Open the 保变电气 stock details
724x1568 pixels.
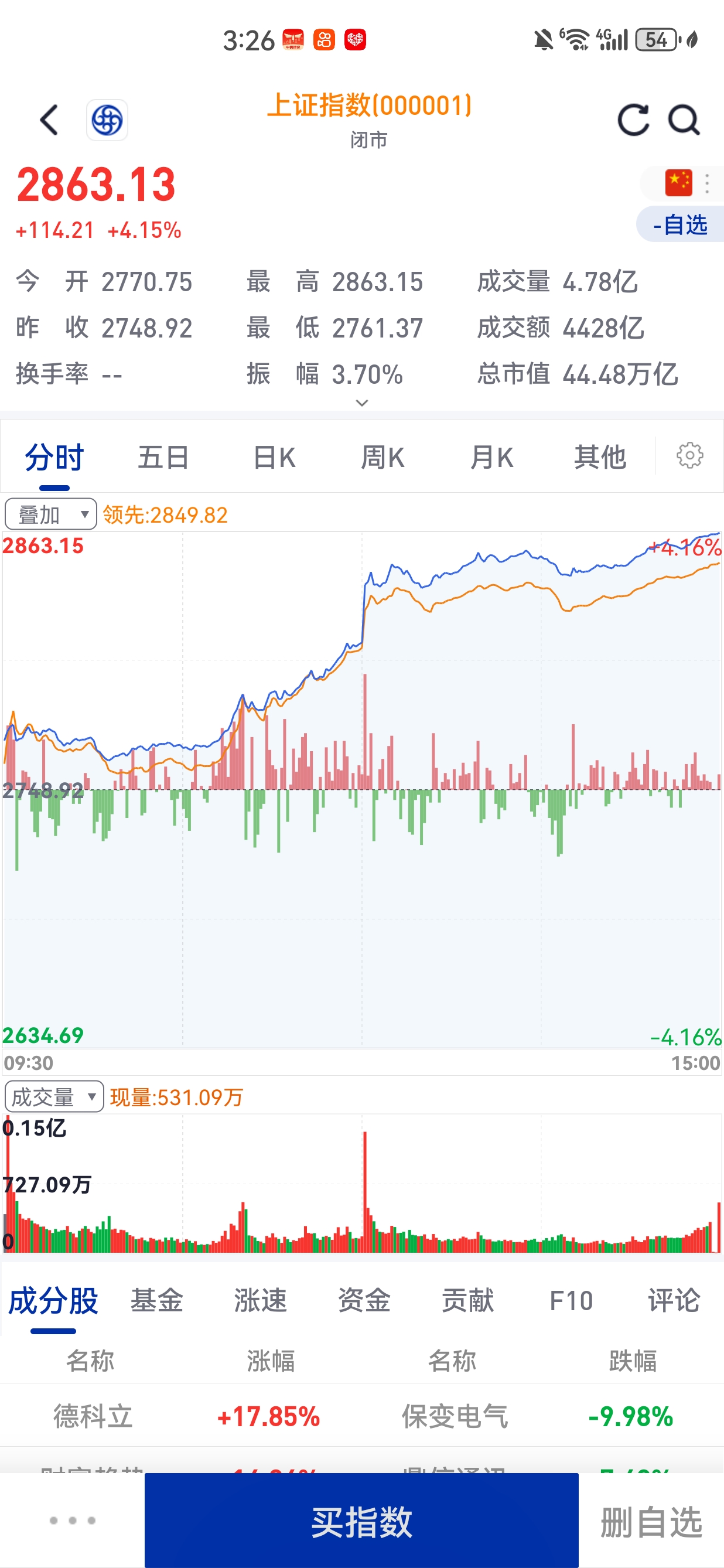pyautogui.click(x=453, y=1415)
